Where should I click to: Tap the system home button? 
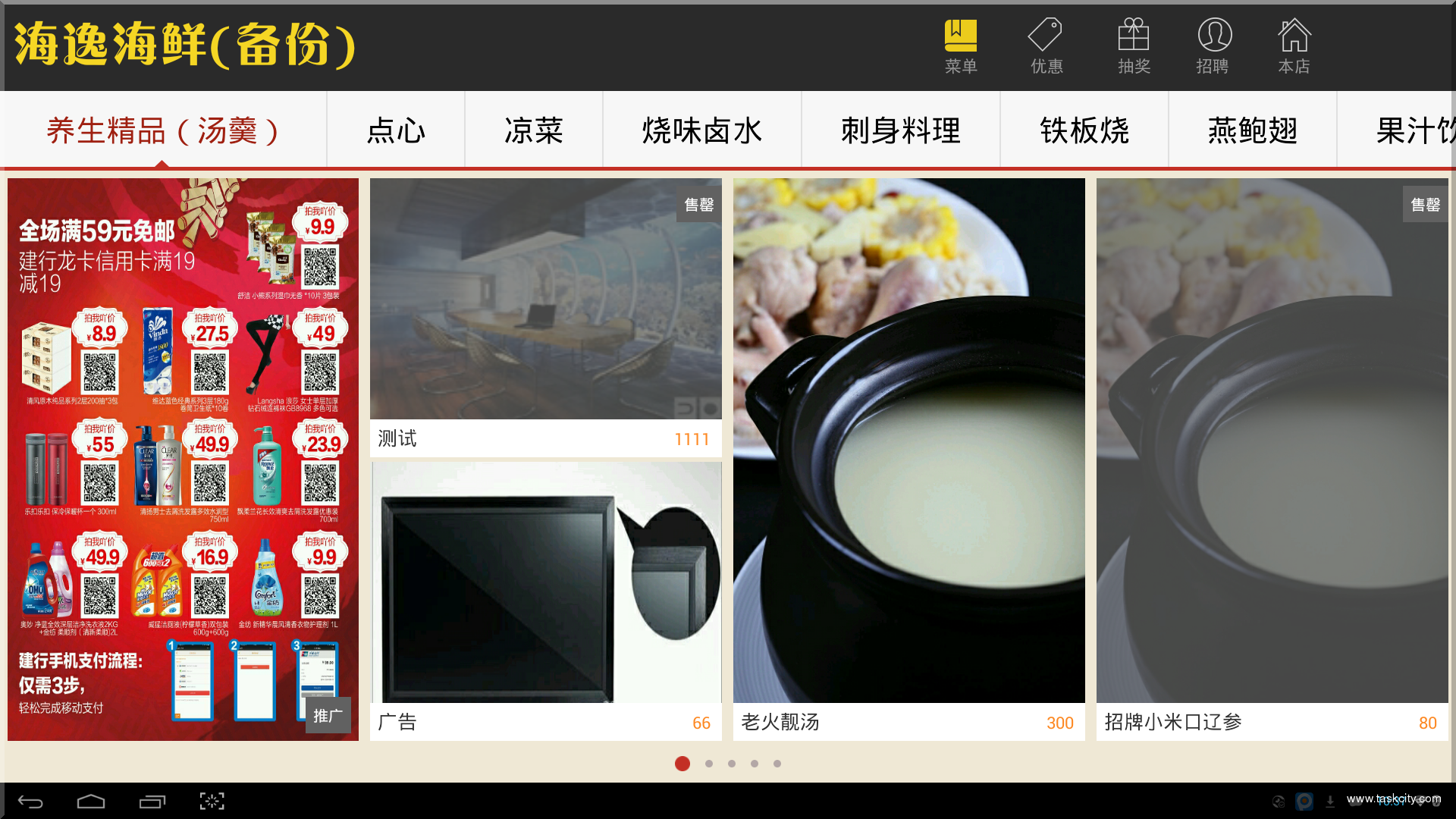point(91,802)
